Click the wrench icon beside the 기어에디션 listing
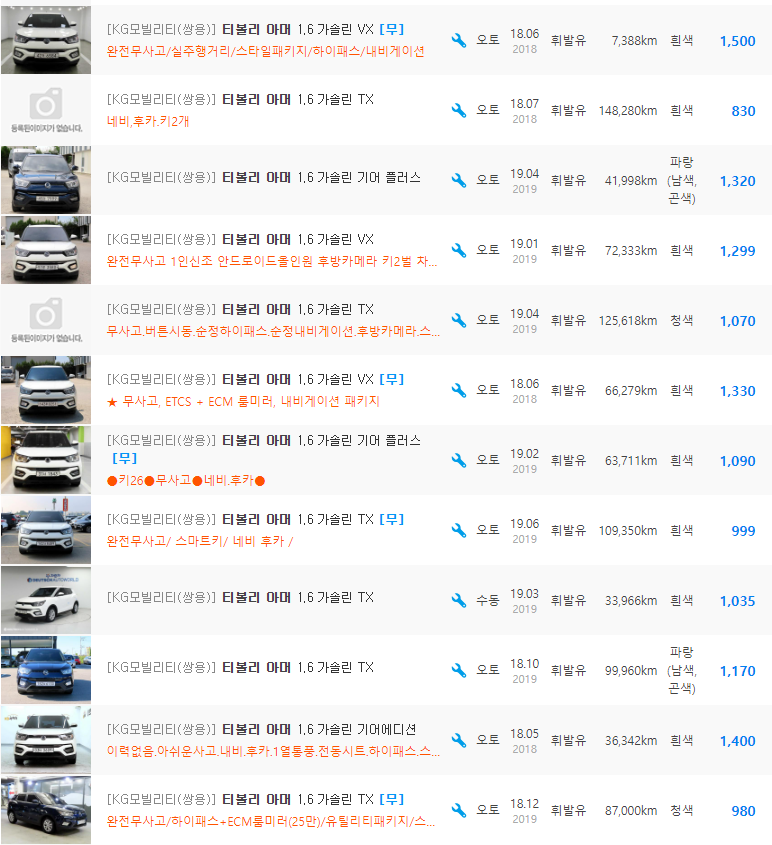This screenshot has height=845, width=772. click(x=458, y=740)
